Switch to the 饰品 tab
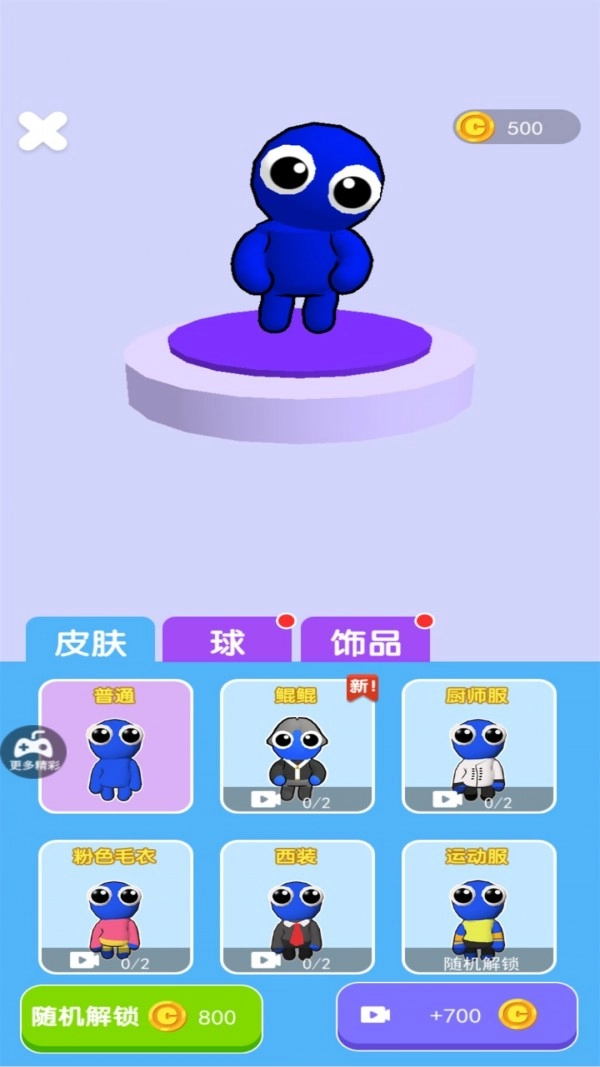The height and width of the screenshot is (1067, 600). click(x=365, y=641)
